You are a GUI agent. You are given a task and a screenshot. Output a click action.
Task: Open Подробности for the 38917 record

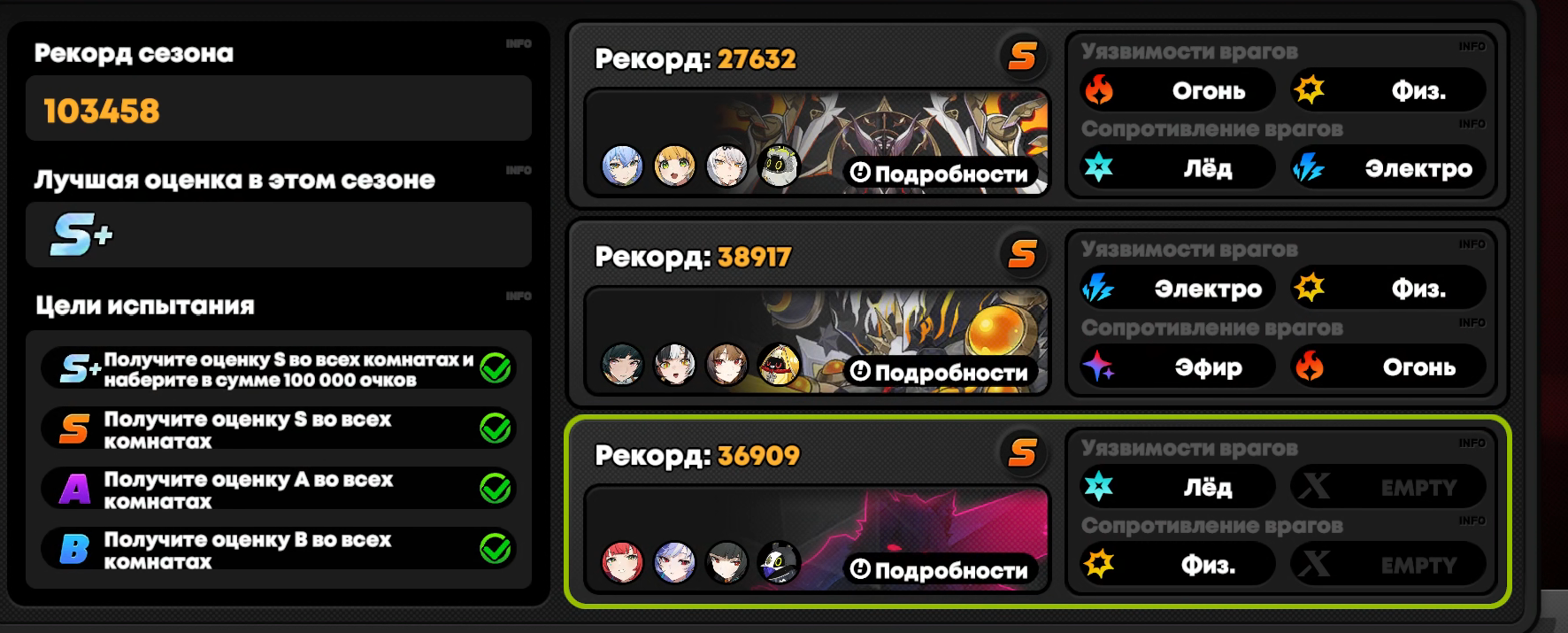(x=940, y=371)
